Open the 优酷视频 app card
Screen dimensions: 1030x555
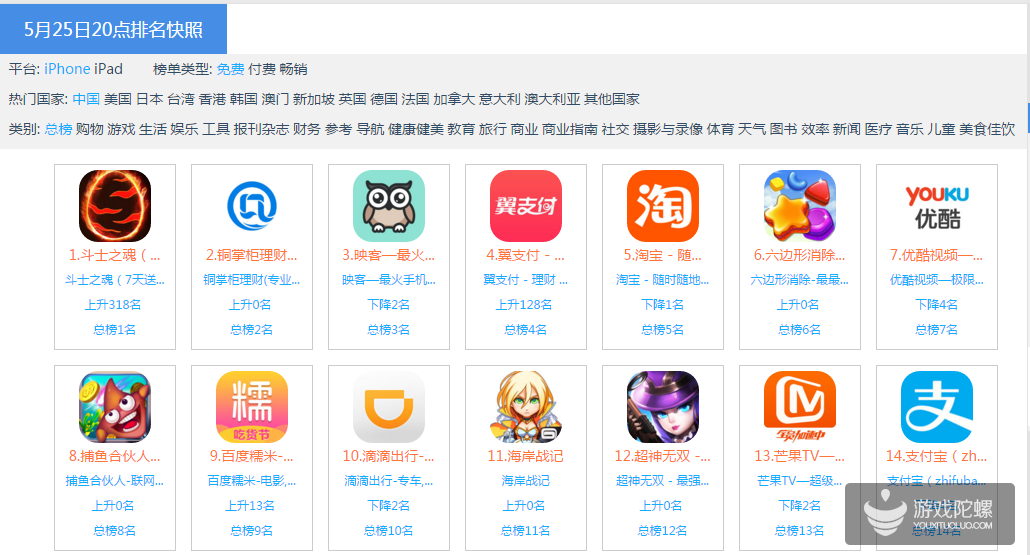click(936, 206)
